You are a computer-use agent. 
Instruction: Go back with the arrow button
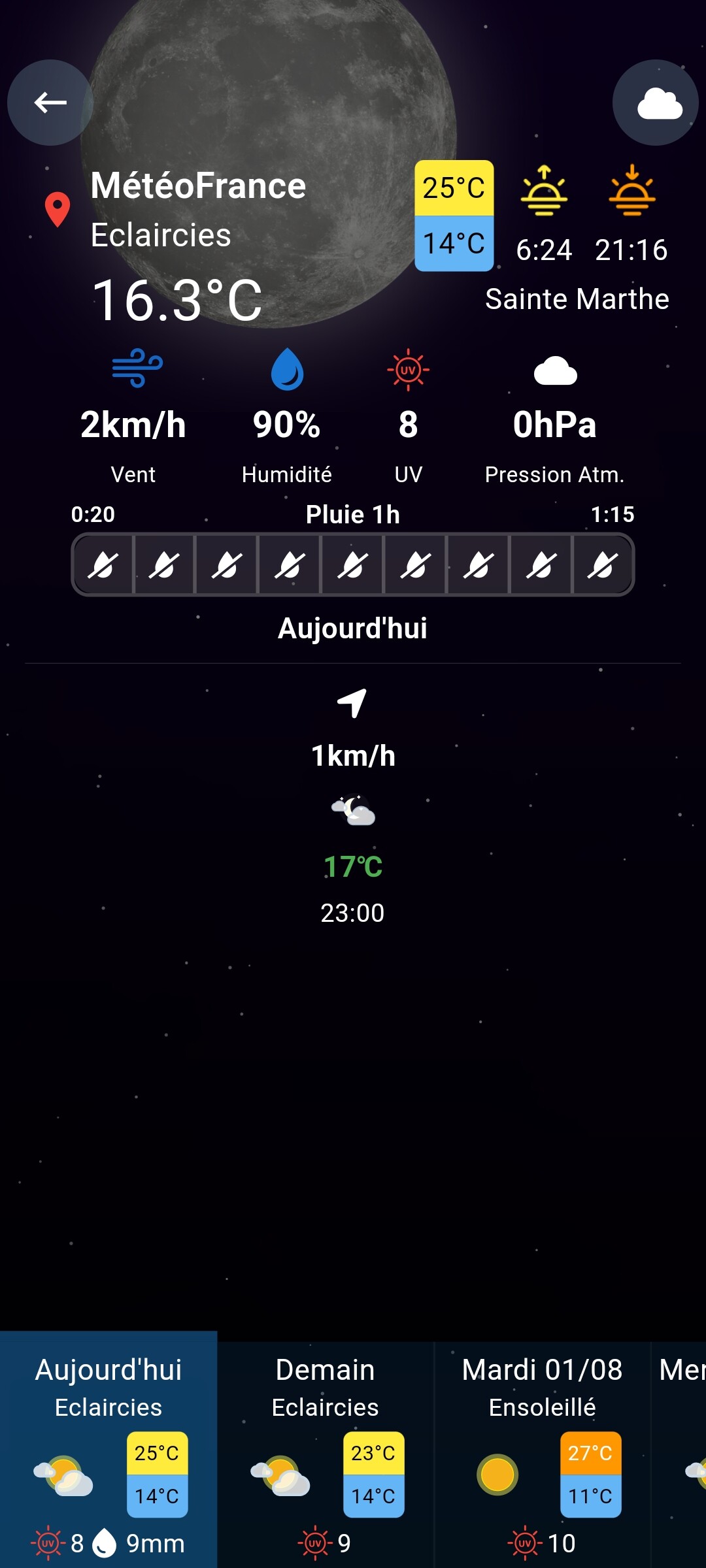point(50,103)
